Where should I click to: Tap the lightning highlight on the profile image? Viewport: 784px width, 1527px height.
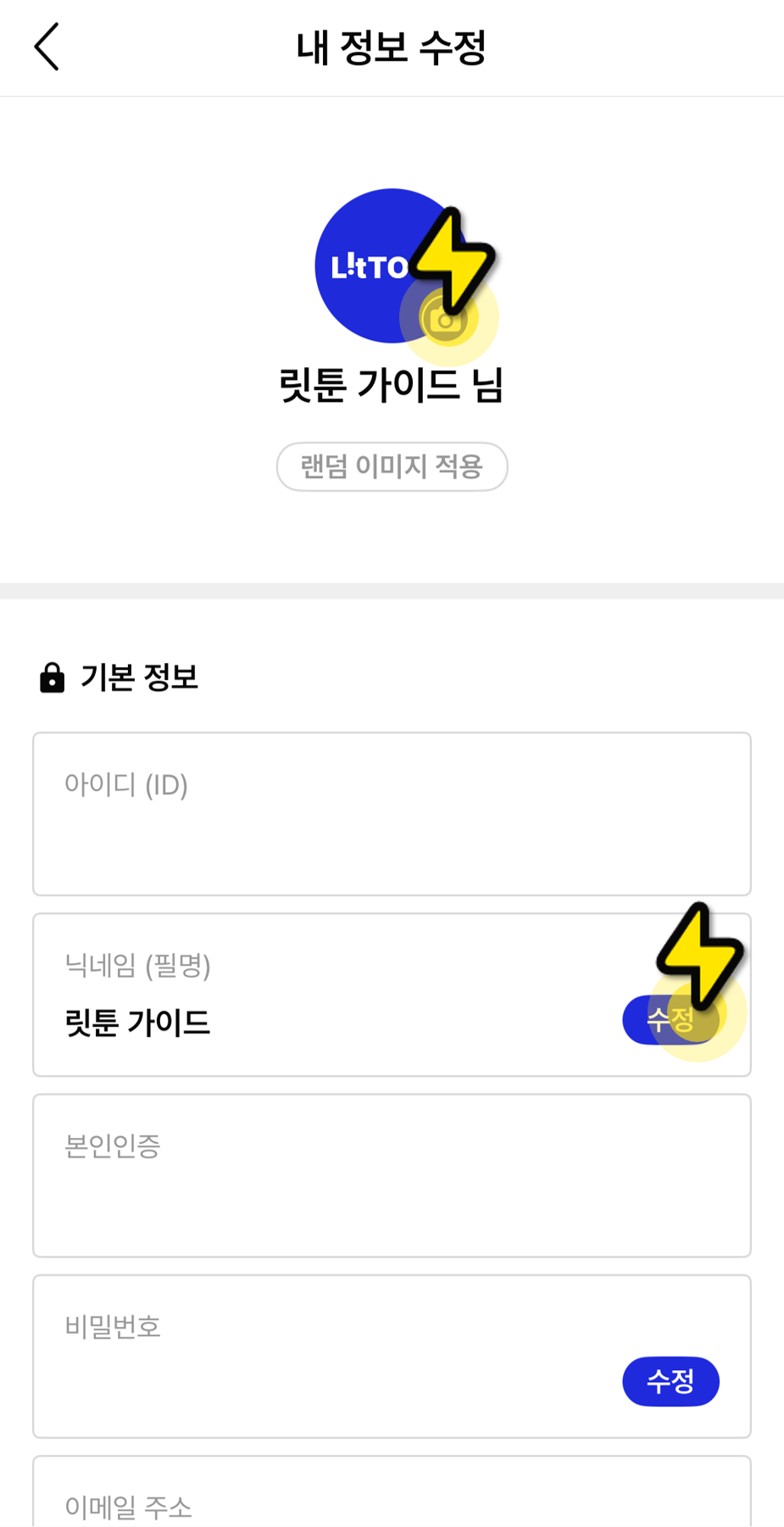(x=453, y=259)
